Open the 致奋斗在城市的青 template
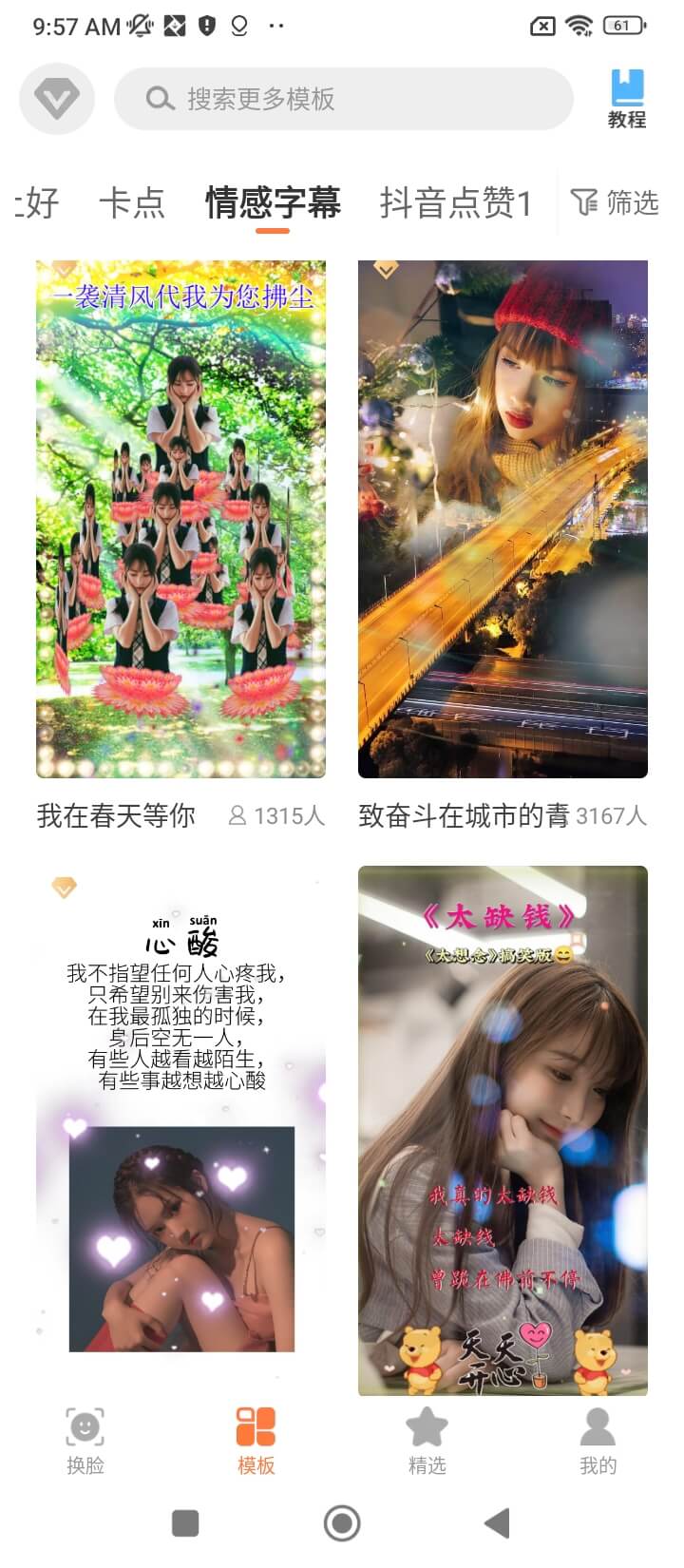Screen dimensions: 684x1568 503,519
